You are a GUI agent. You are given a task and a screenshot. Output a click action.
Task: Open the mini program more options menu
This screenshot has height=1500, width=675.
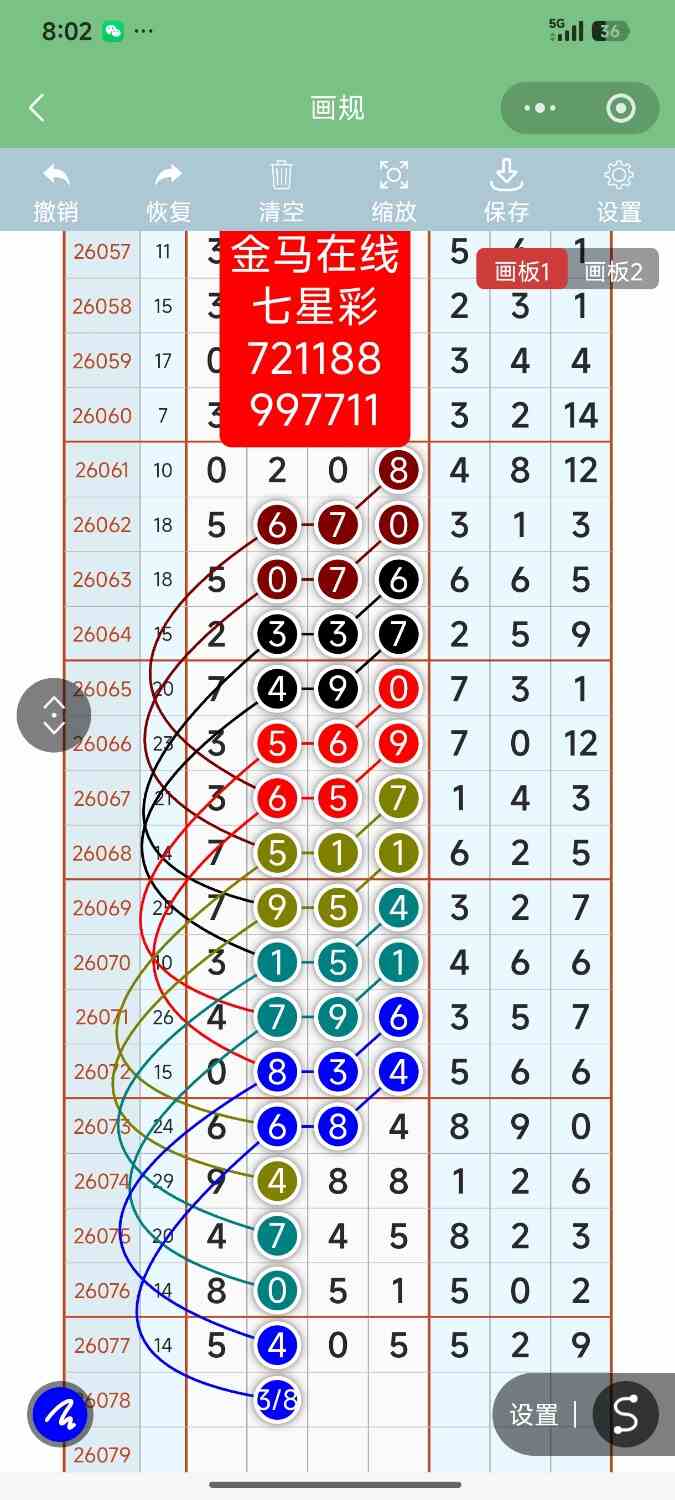[x=540, y=108]
